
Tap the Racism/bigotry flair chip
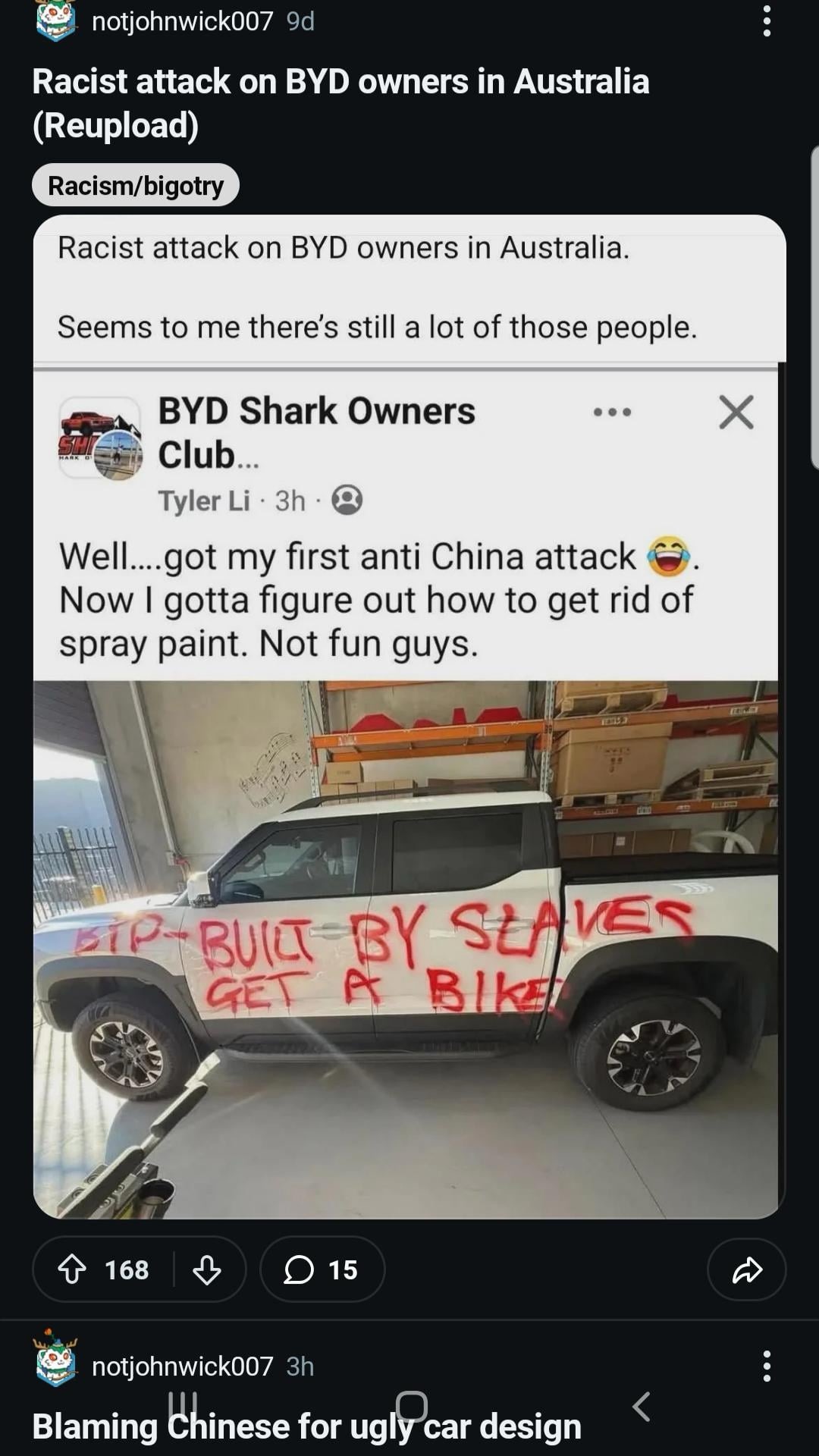(136, 185)
